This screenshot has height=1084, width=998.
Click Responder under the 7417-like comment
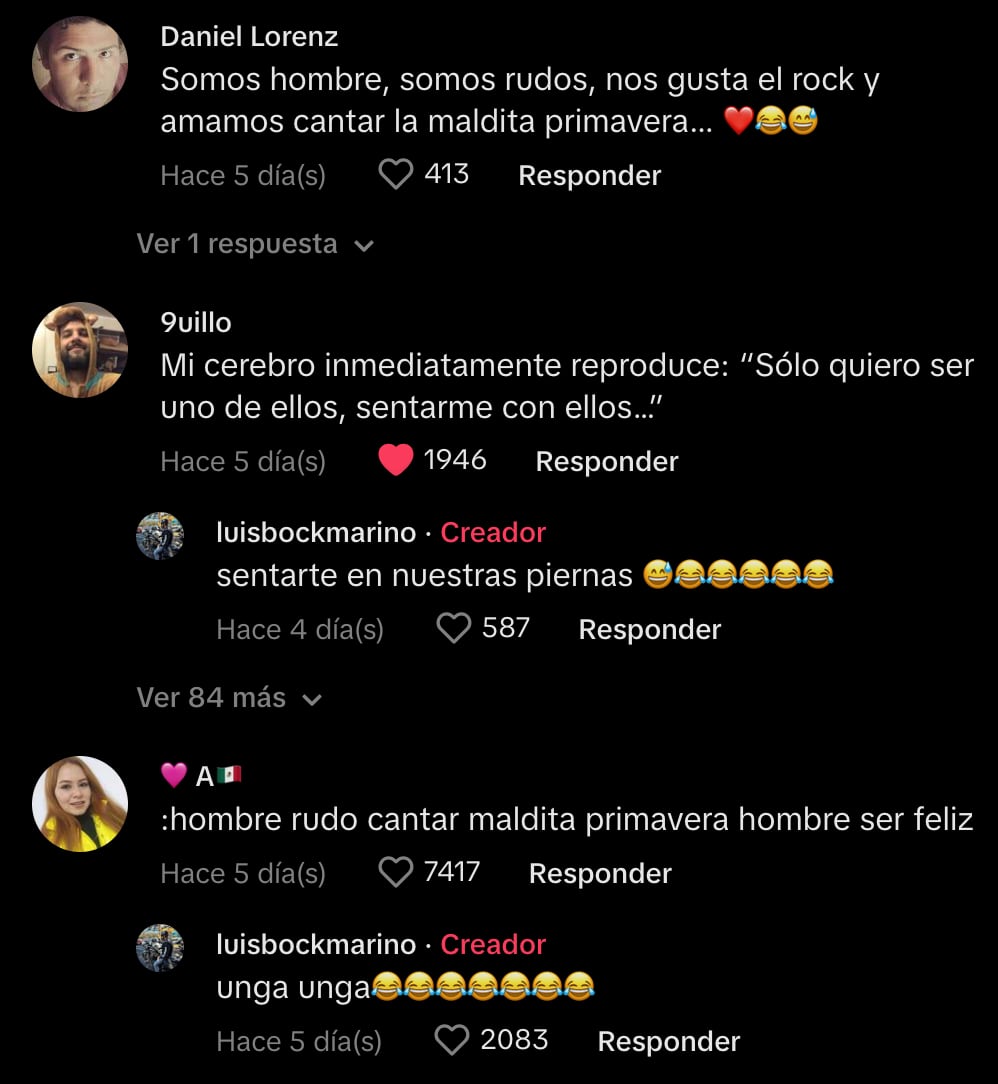click(599, 873)
